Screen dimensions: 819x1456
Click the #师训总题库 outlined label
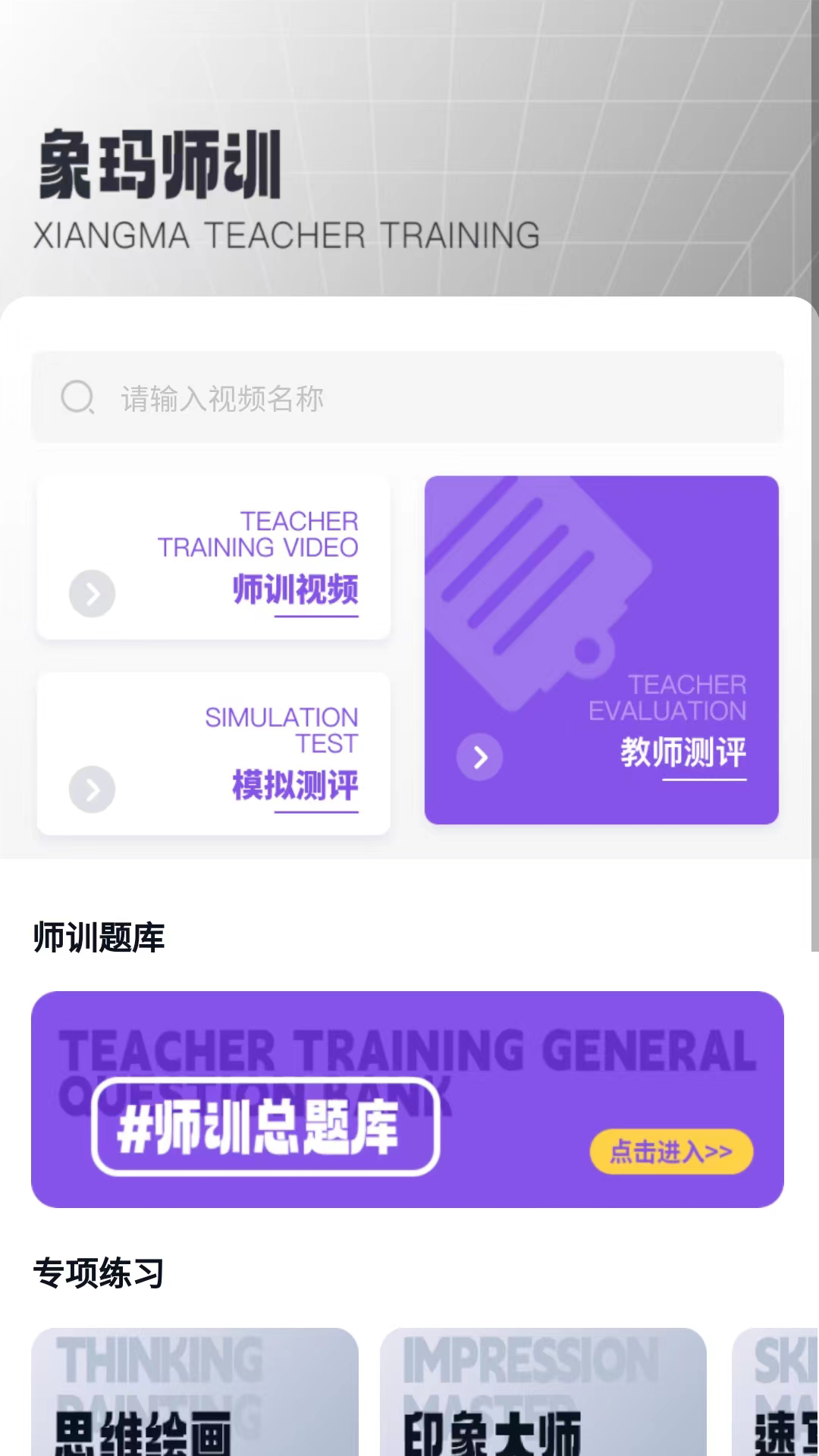pos(264,1130)
